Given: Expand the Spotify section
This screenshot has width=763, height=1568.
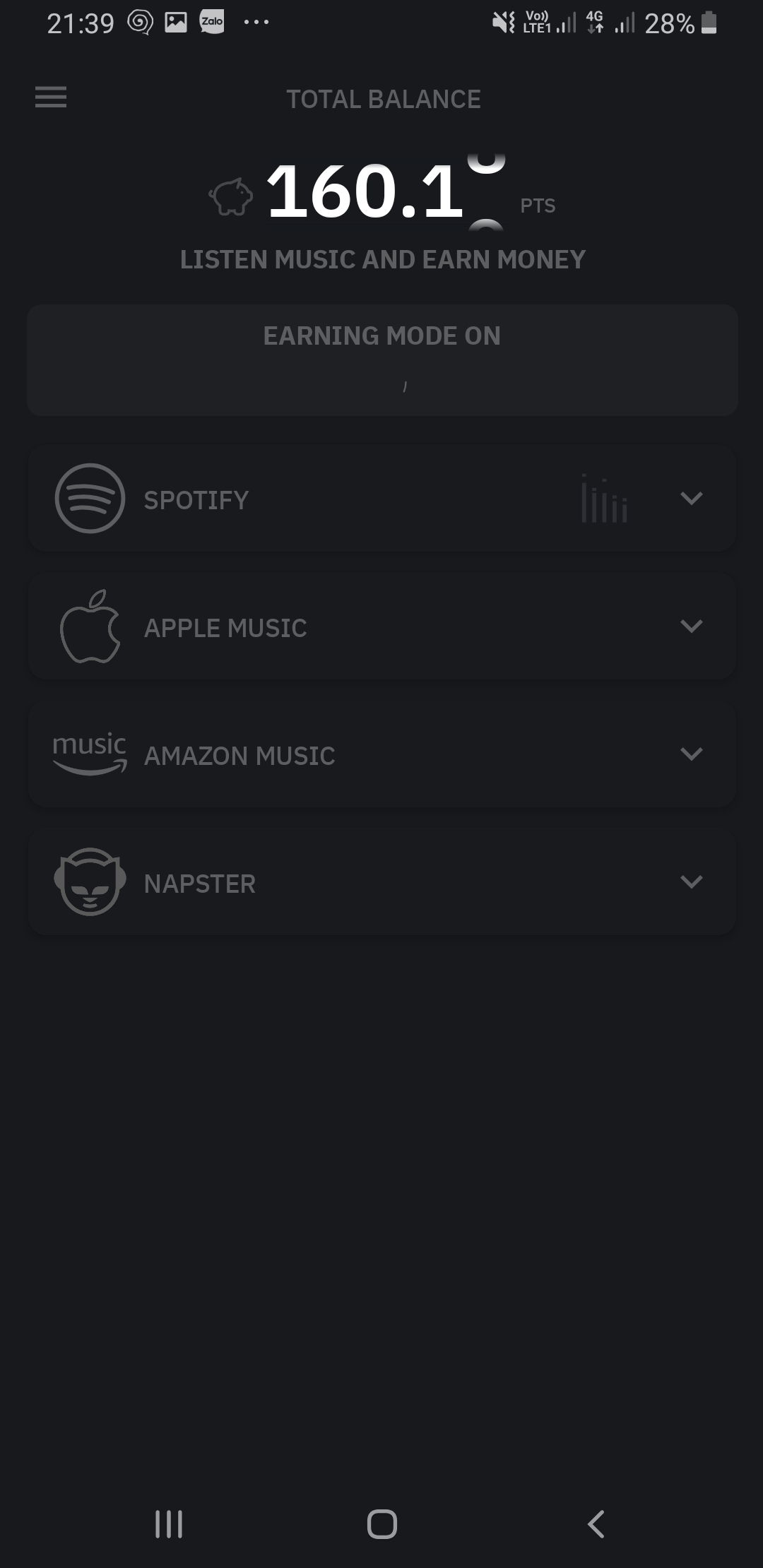Looking at the screenshot, I should 690,499.
